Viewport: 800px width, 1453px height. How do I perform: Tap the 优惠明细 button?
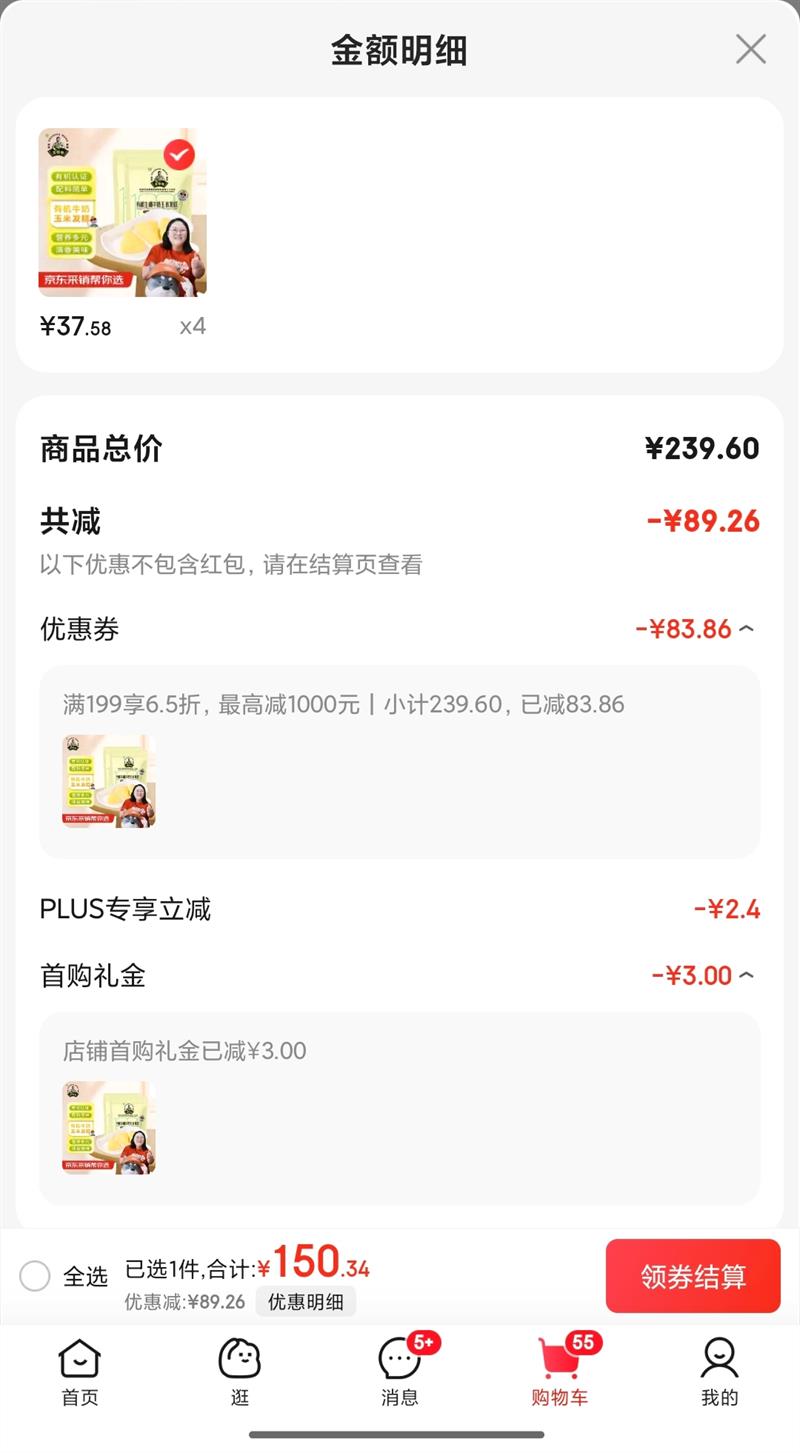[305, 1301]
